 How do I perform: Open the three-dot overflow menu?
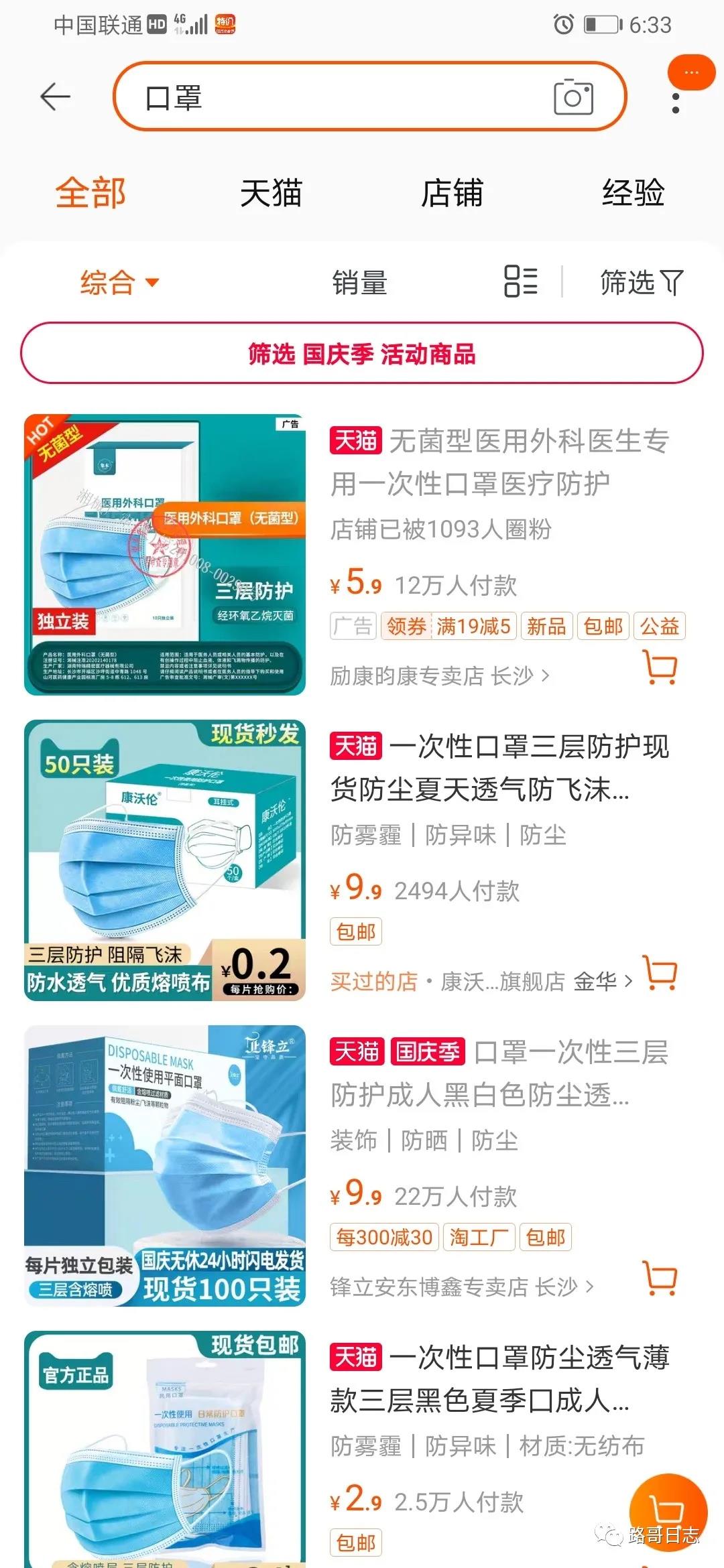pos(675,103)
